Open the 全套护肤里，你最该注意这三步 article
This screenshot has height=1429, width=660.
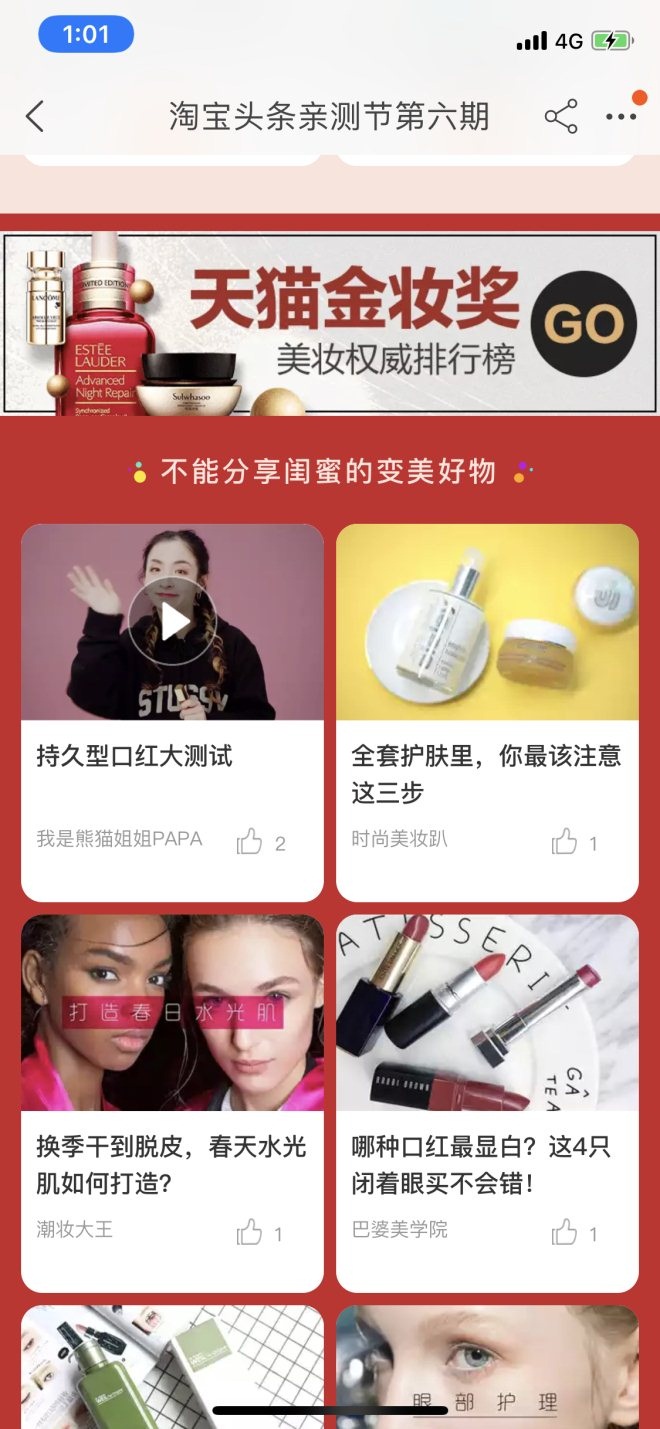(487, 773)
